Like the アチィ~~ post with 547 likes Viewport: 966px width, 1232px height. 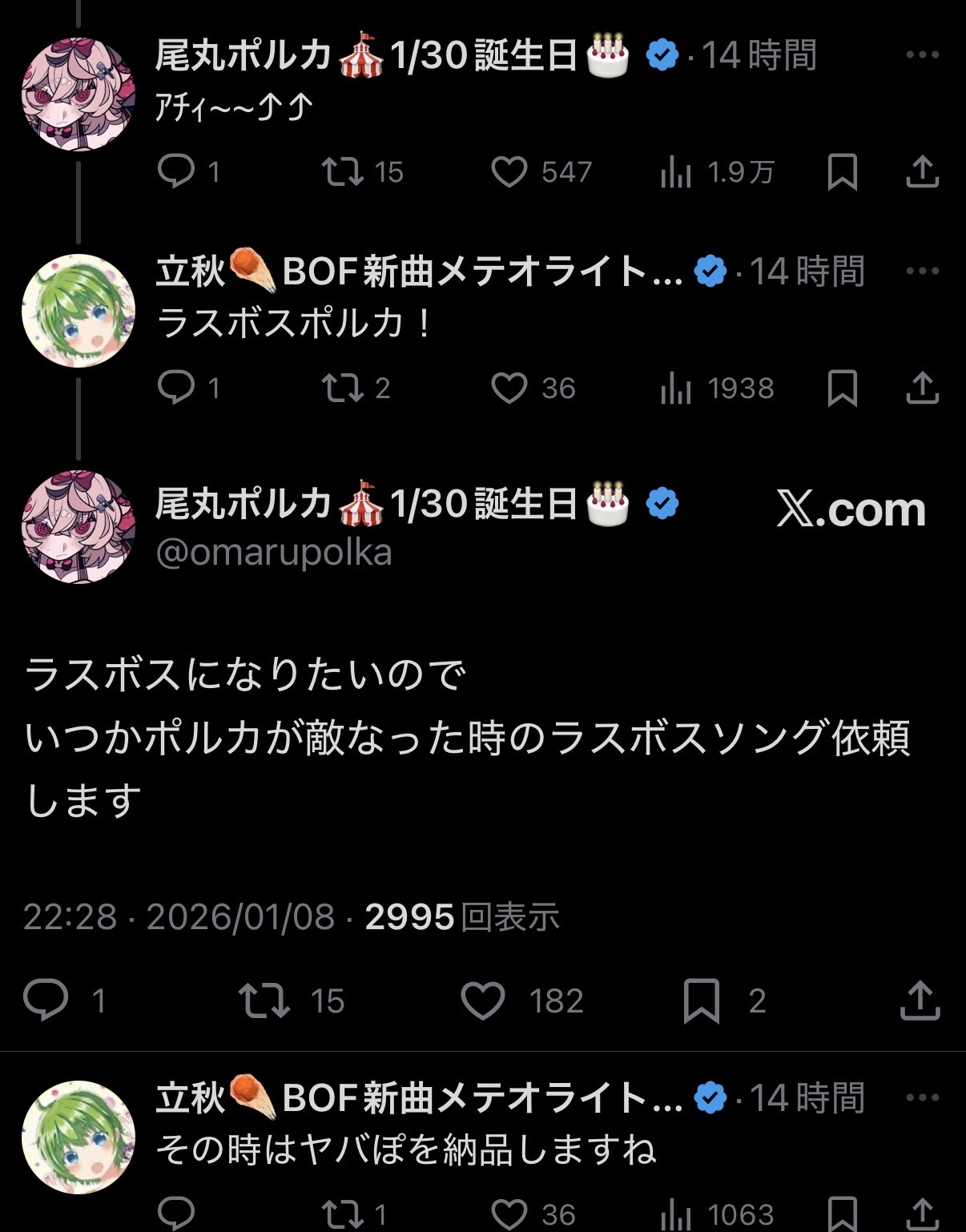[509, 172]
